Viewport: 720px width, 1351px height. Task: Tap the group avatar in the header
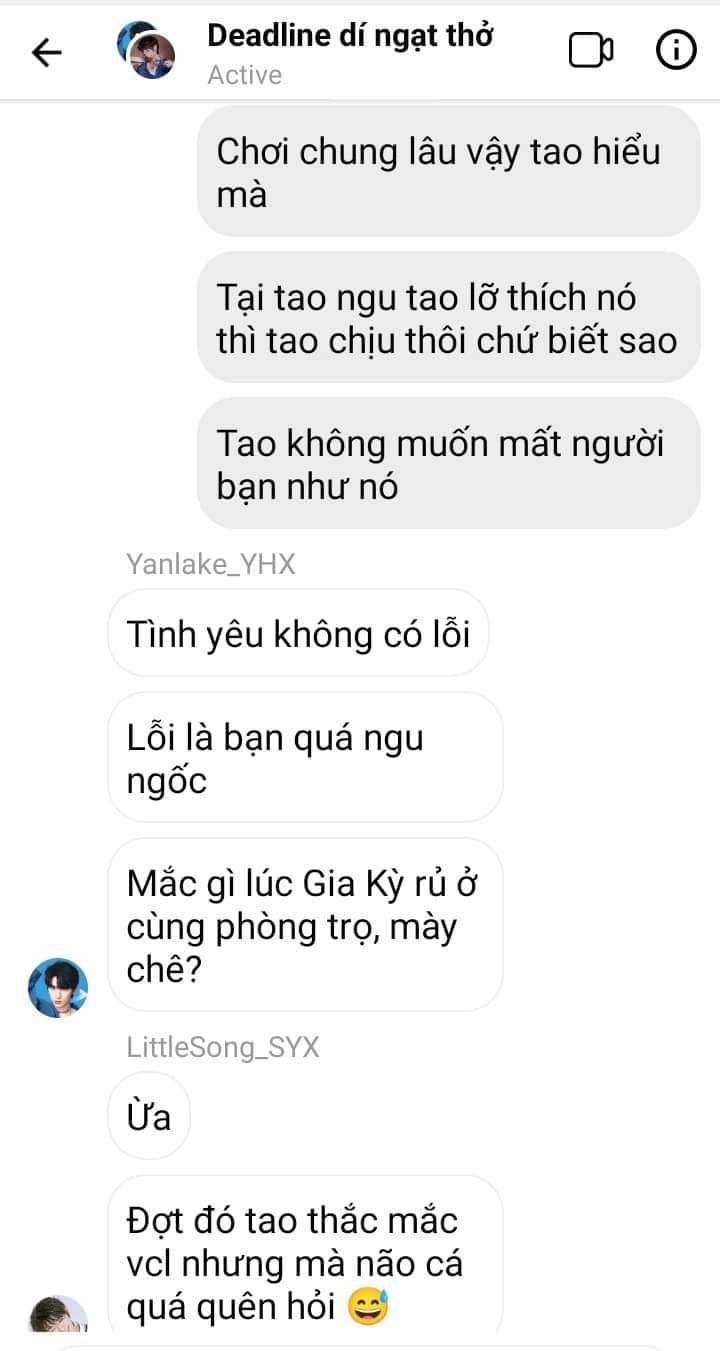pyautogui.click(x=146, y=50)
